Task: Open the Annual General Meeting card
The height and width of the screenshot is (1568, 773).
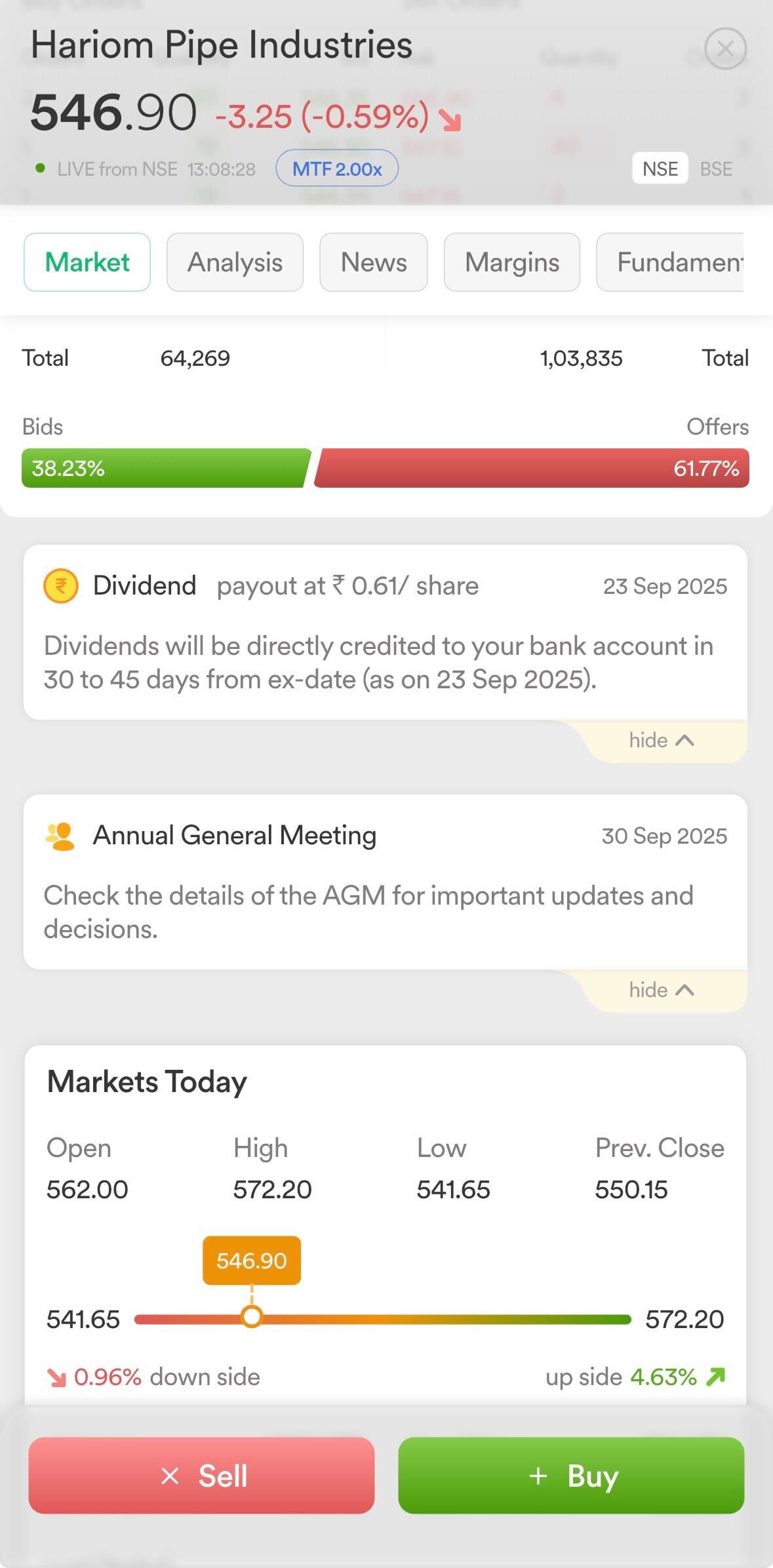Action: (385, 882)
